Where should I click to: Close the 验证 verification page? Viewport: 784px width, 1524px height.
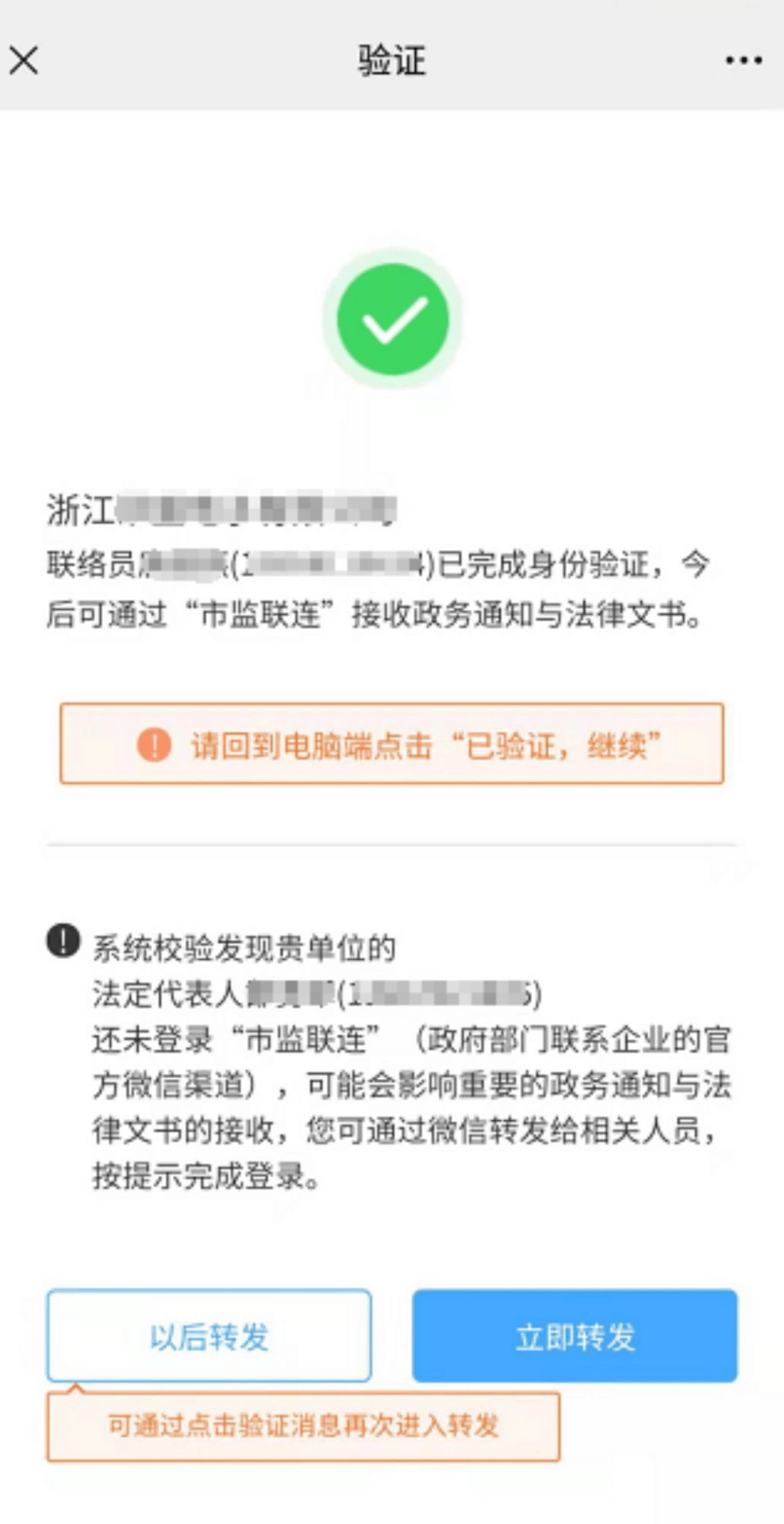point(24,60)
